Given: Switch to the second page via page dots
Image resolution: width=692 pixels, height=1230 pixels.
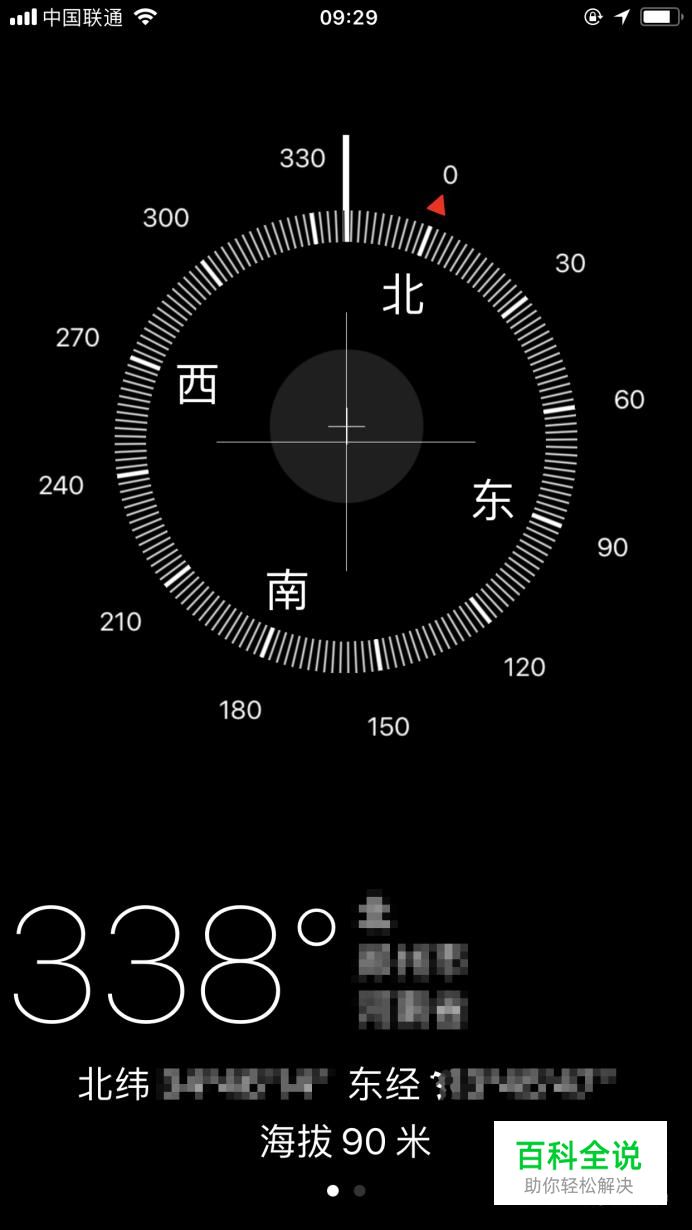Looking at the screenshot, I should (359, 1191).
